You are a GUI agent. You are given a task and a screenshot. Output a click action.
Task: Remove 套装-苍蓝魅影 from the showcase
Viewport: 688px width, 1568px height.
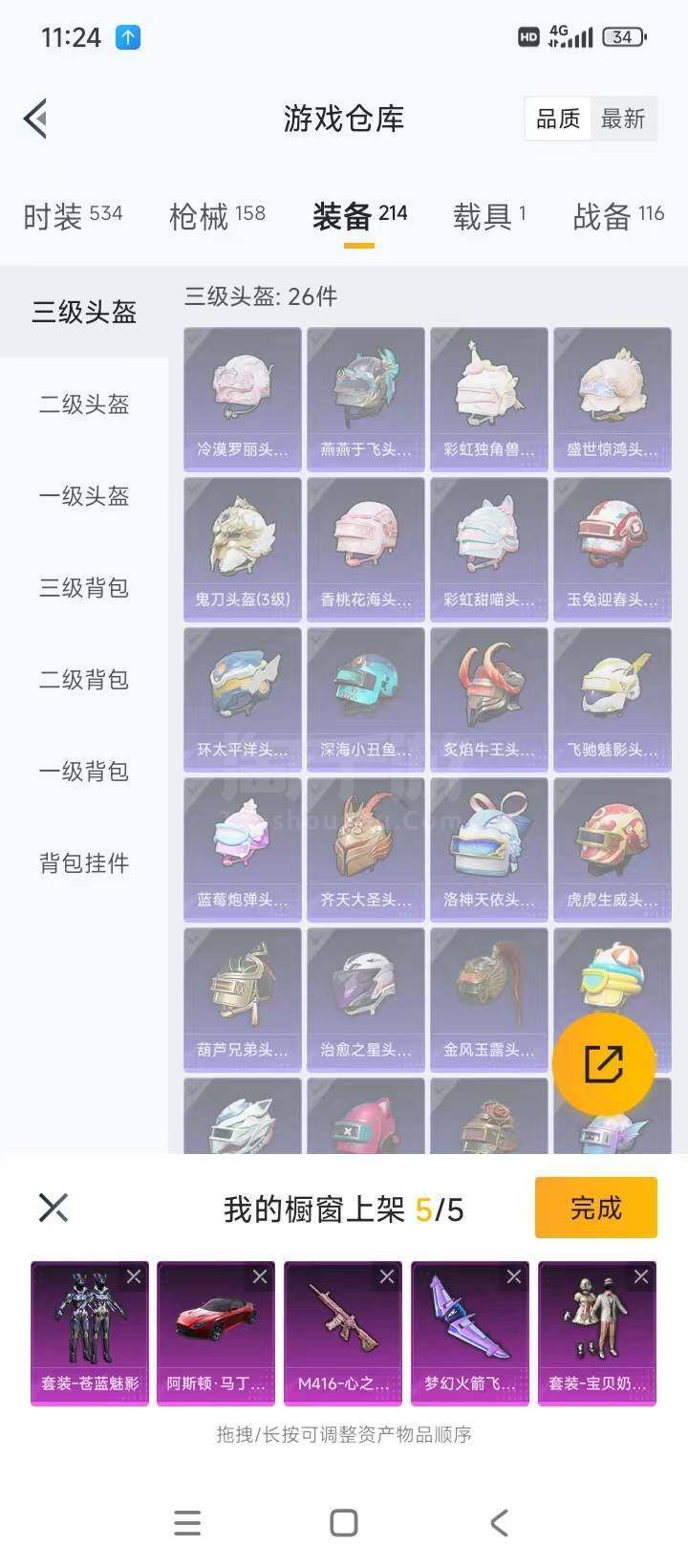pos(134,1276)
